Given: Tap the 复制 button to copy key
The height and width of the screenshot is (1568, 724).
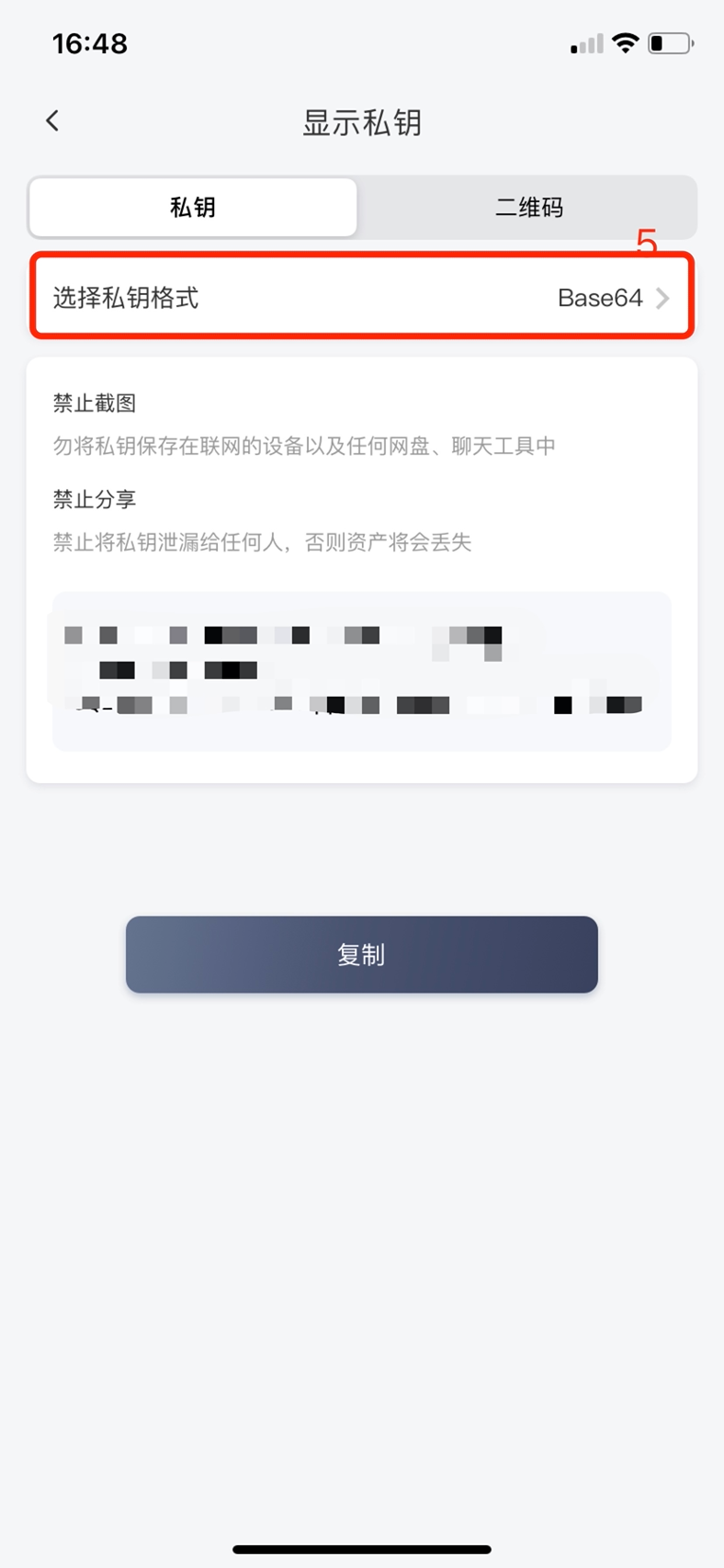Looking at the screenshot, I should 362,954.
